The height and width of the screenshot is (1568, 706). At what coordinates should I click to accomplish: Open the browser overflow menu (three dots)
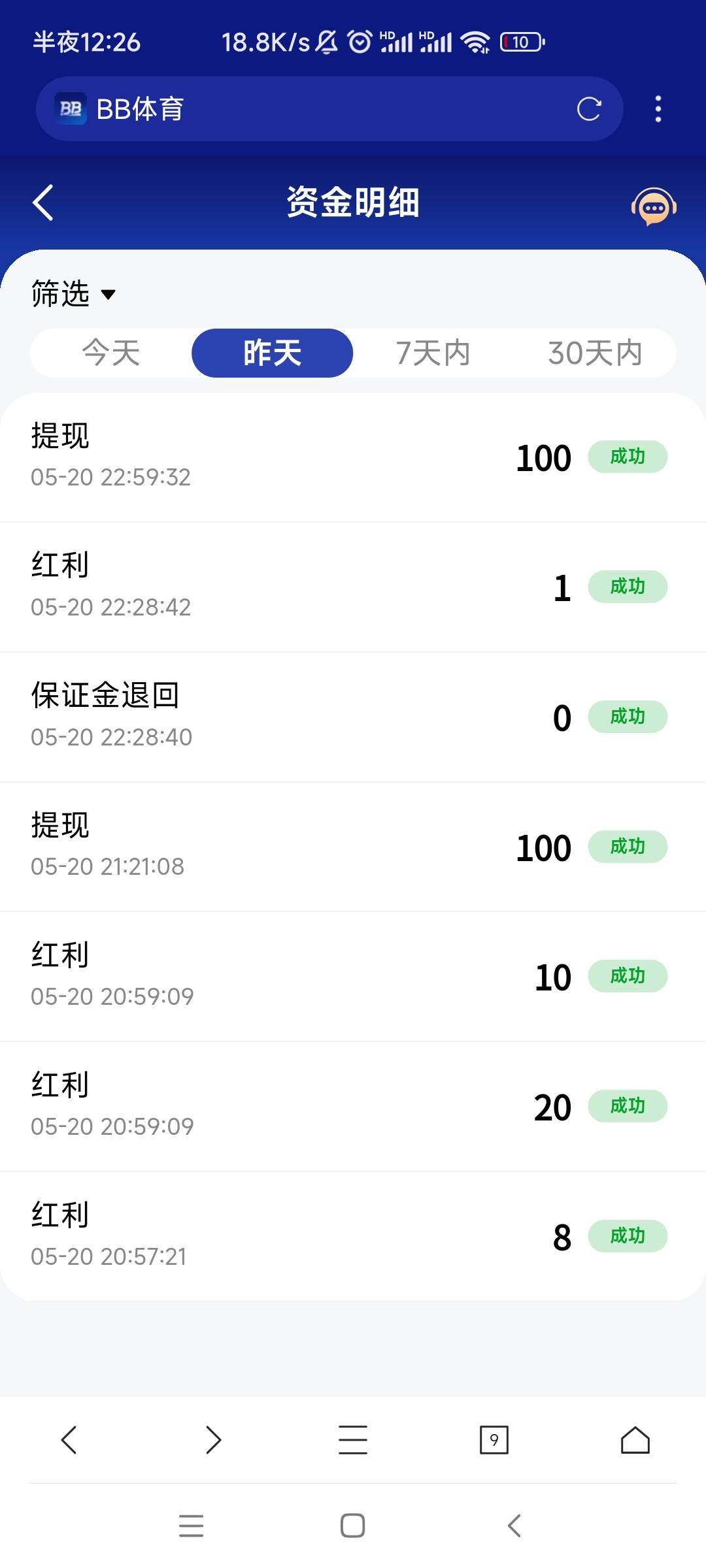pos(658,109)
